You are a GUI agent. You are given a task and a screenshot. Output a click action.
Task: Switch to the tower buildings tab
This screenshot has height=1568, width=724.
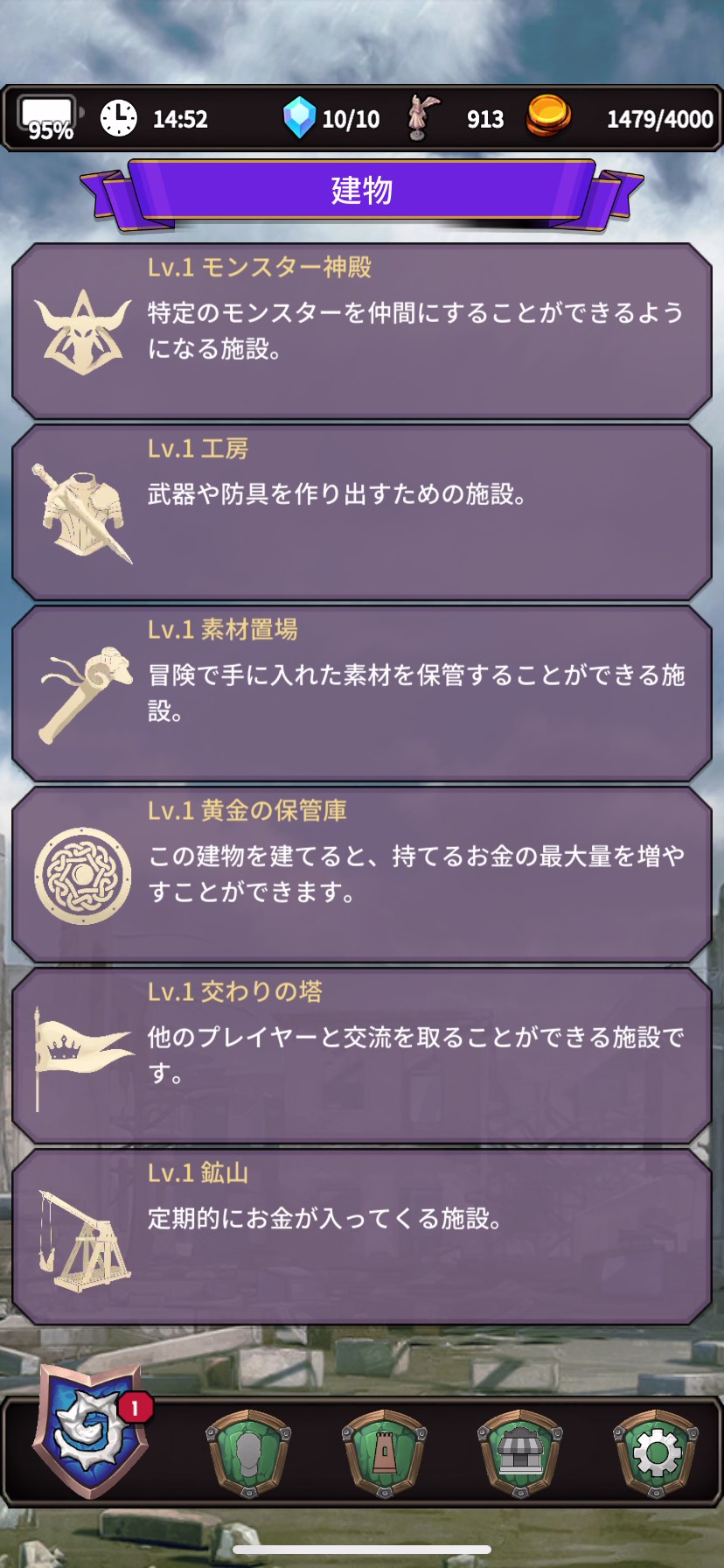click(x=384, y=1453)
